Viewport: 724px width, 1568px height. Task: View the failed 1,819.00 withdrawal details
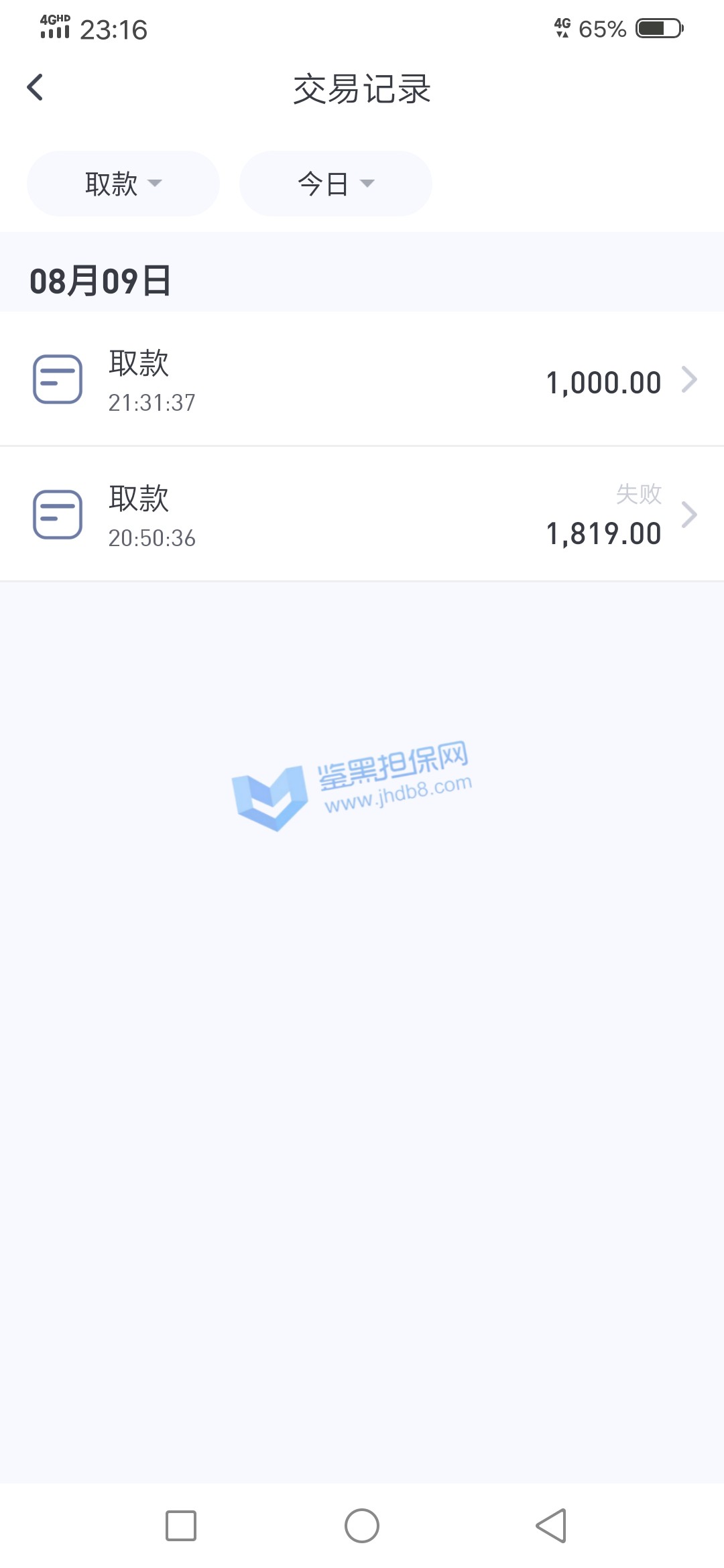(x=362, y=515)
